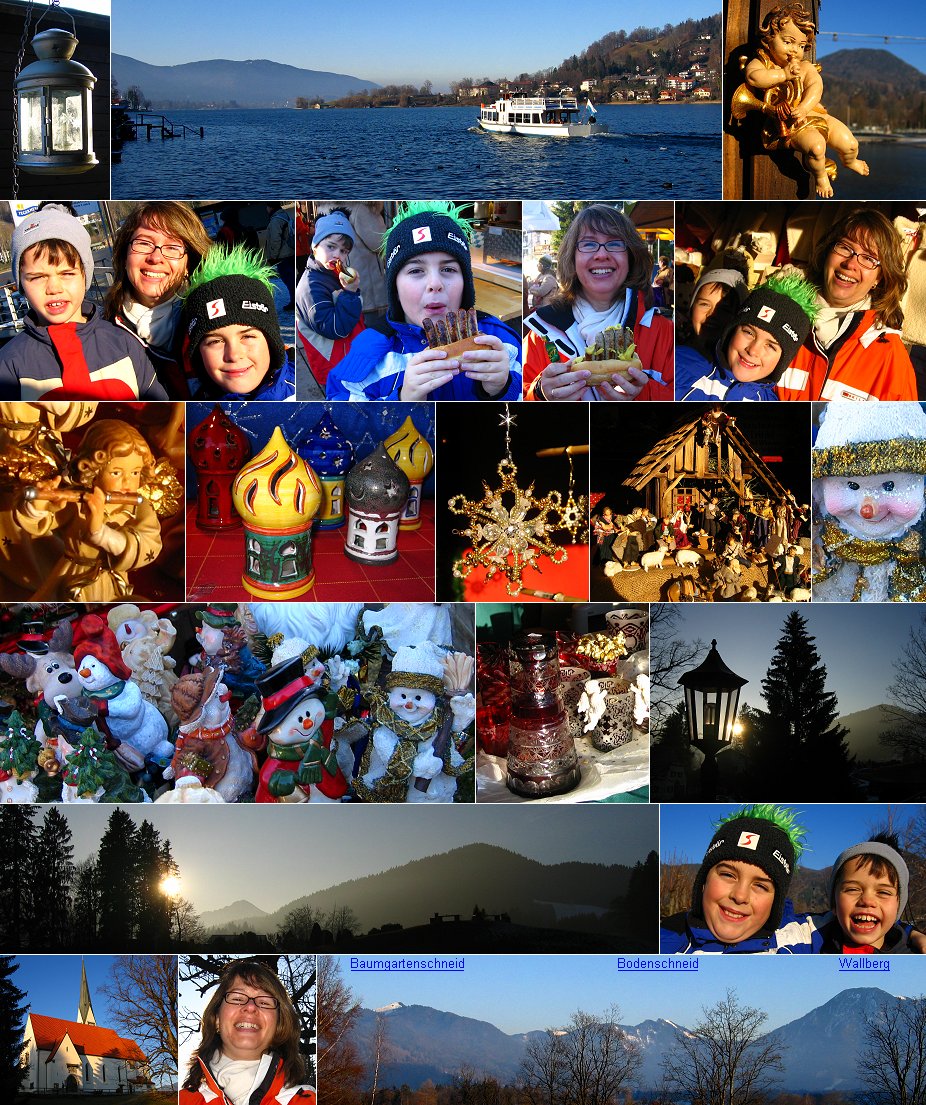Viewport: 926px width, 1105px height.
Task: Follow the Bodenschneid link
Action: click(x=657, y=964)
